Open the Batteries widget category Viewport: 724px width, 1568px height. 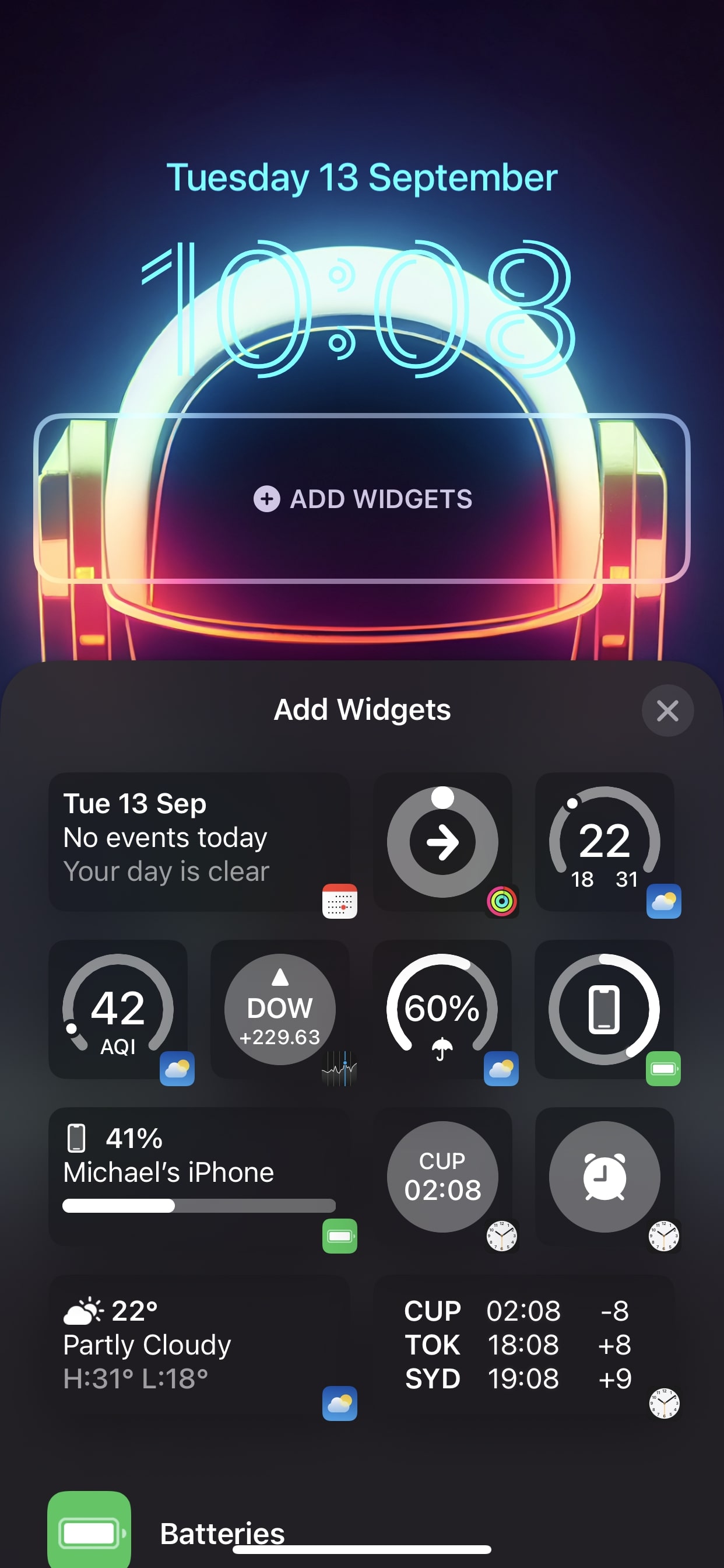[222, 1532]
